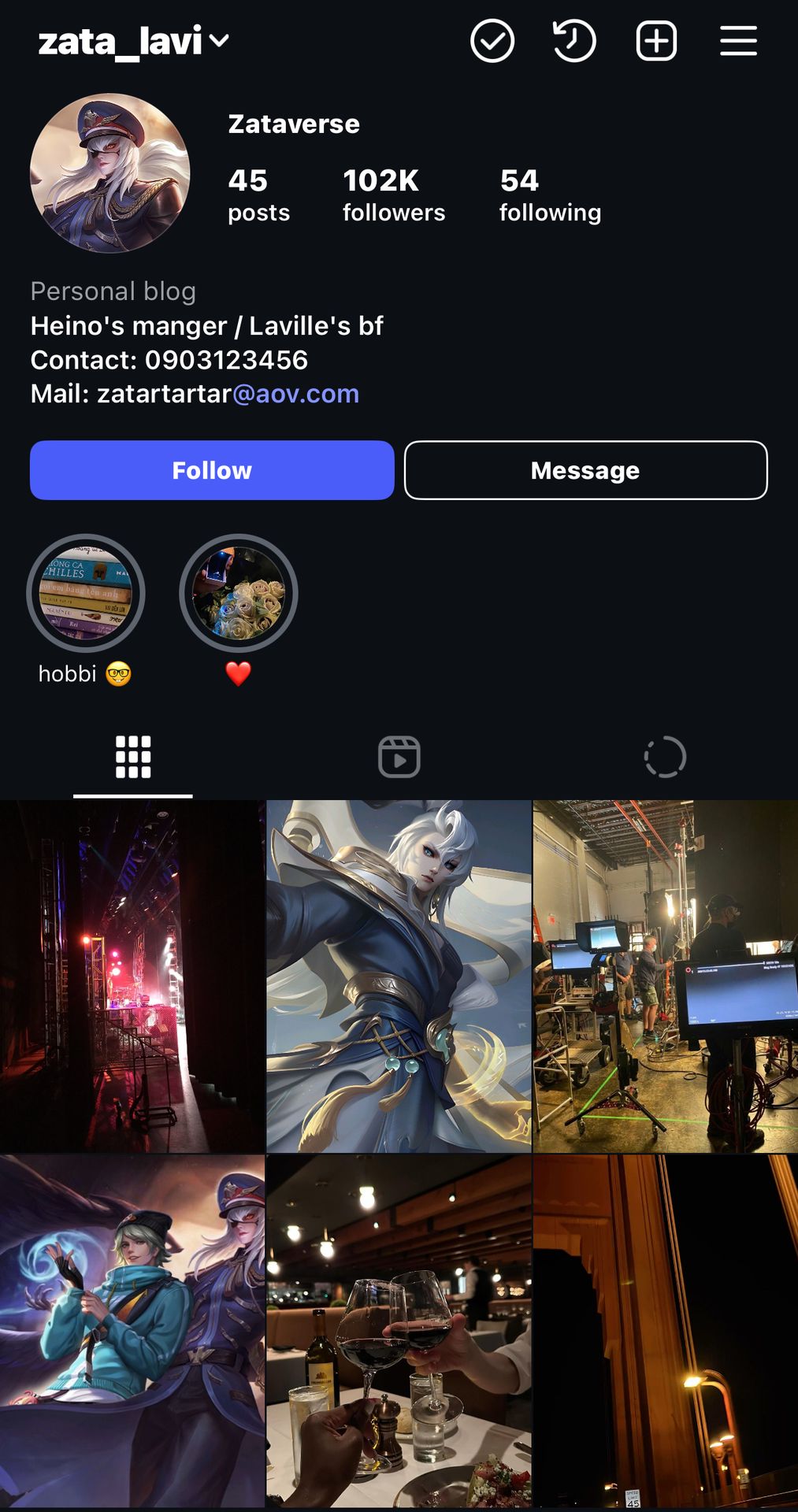798x1512 pixels.
Task: Follow the Zataverse account
Action: (x=212, y=470)
